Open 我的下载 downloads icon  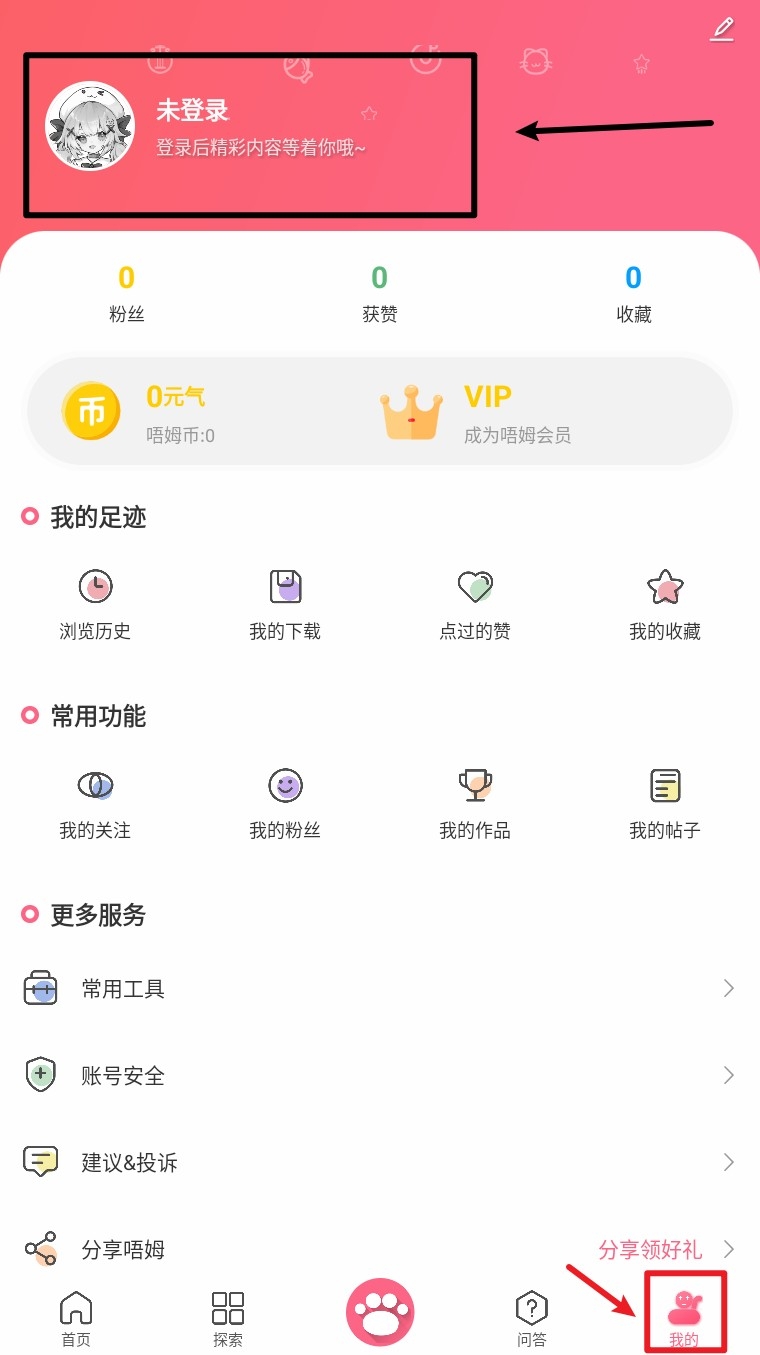285,587
